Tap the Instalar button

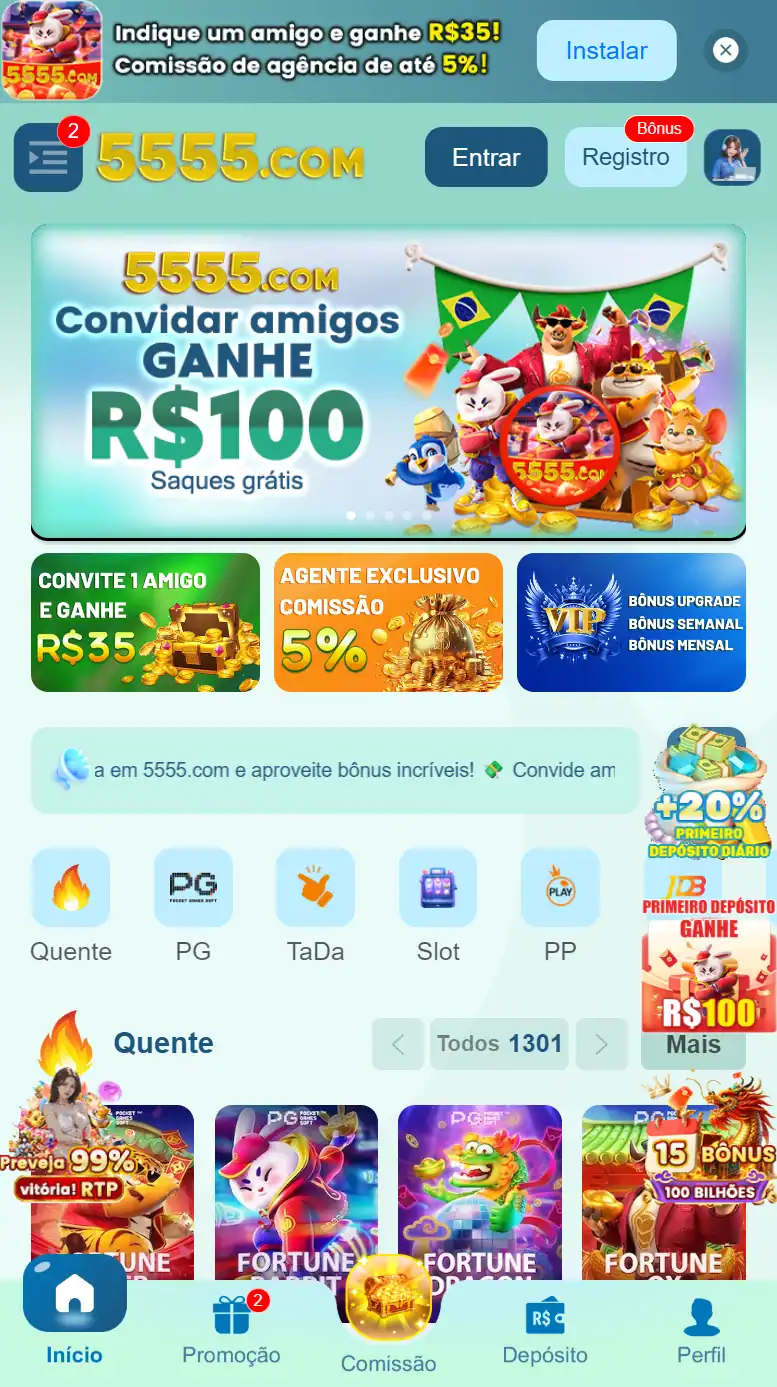tap(606, 50)
